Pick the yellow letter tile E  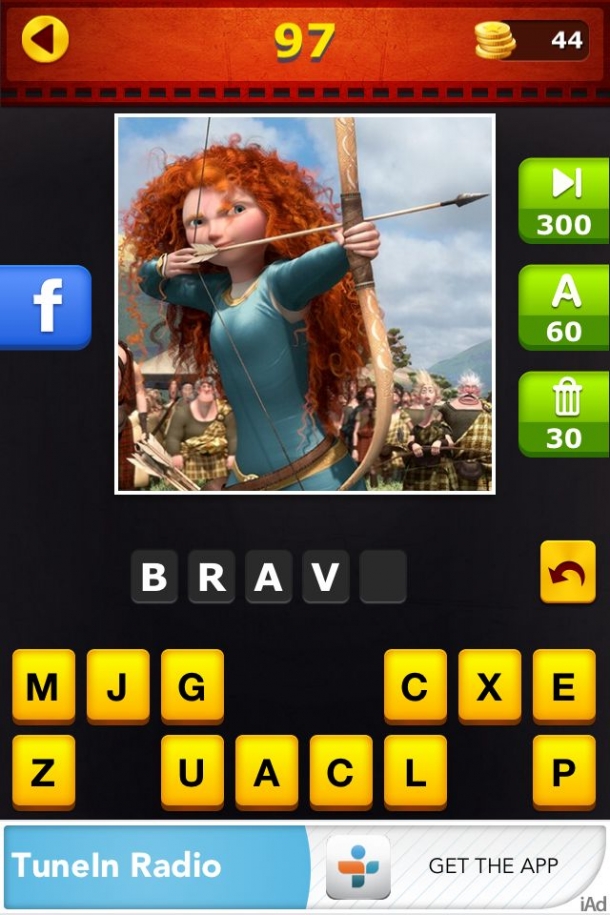563,686
